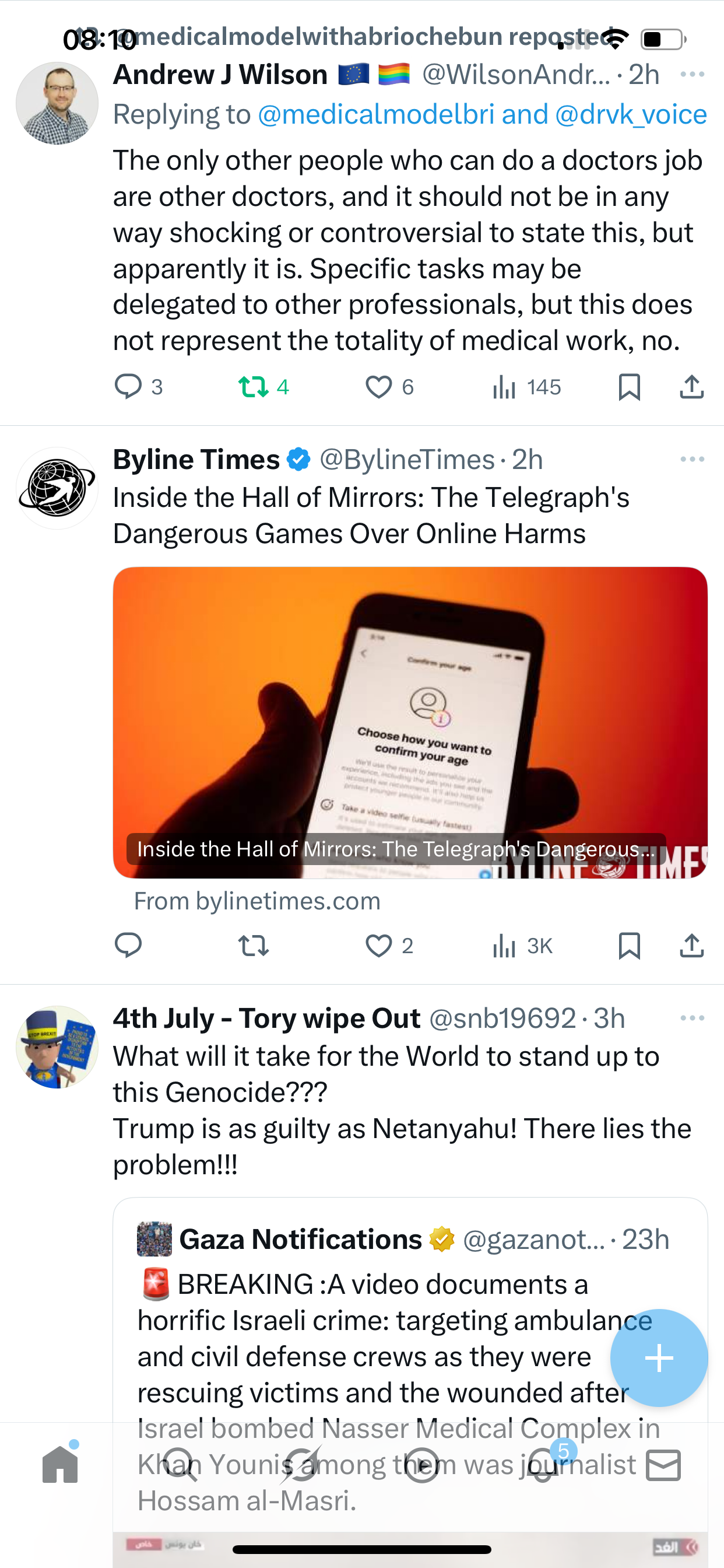Undo repost on Andrew J Wilson's post
The height and width of the screenshot is (1568, 724).
[254, 387]
